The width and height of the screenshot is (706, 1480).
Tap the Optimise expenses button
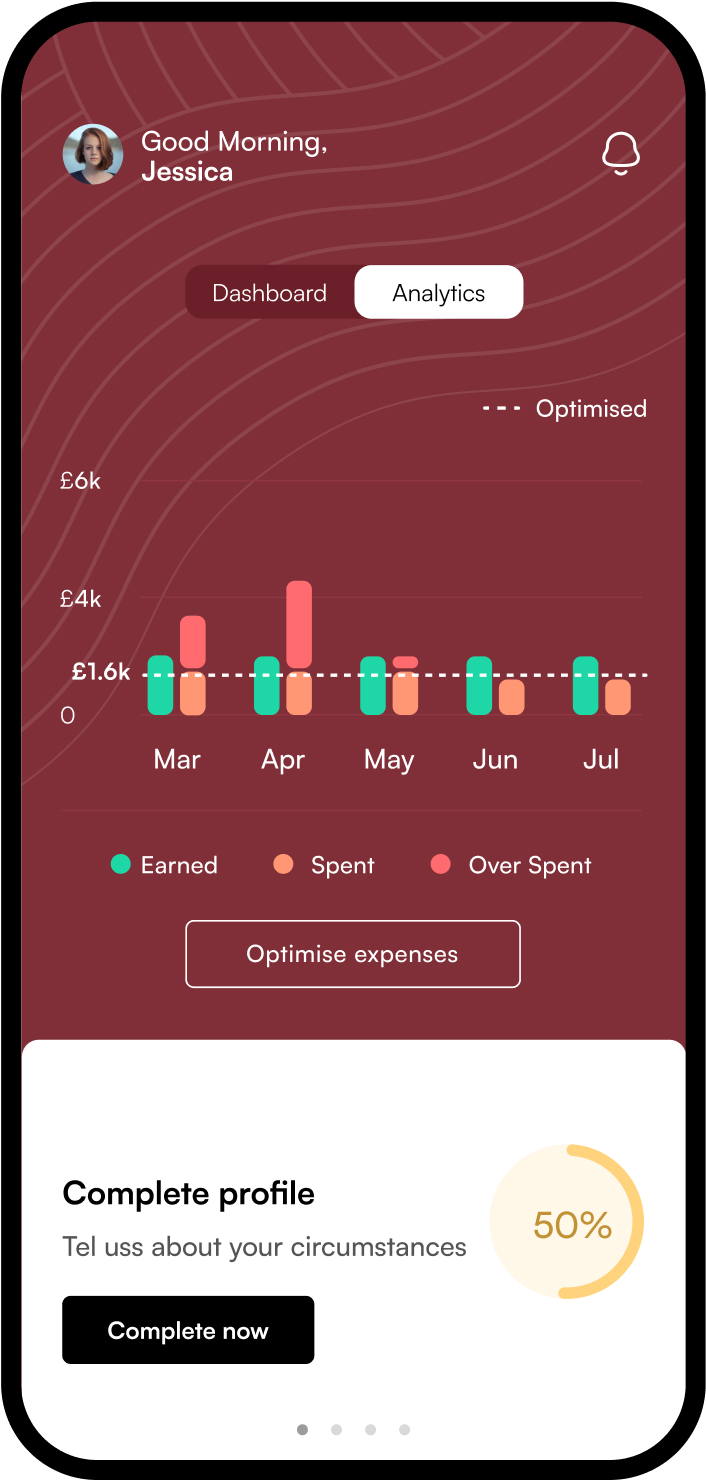pyautogui.click(x=352, y=954)
